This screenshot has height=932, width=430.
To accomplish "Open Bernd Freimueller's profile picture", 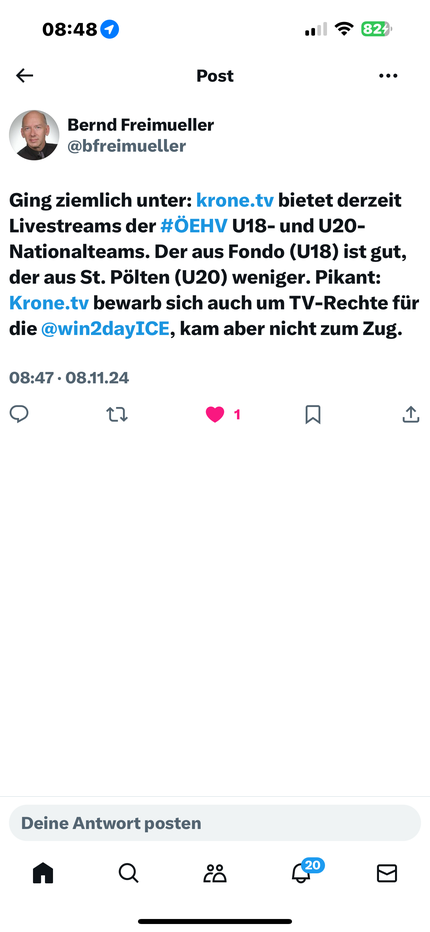I will coord(34,135).
